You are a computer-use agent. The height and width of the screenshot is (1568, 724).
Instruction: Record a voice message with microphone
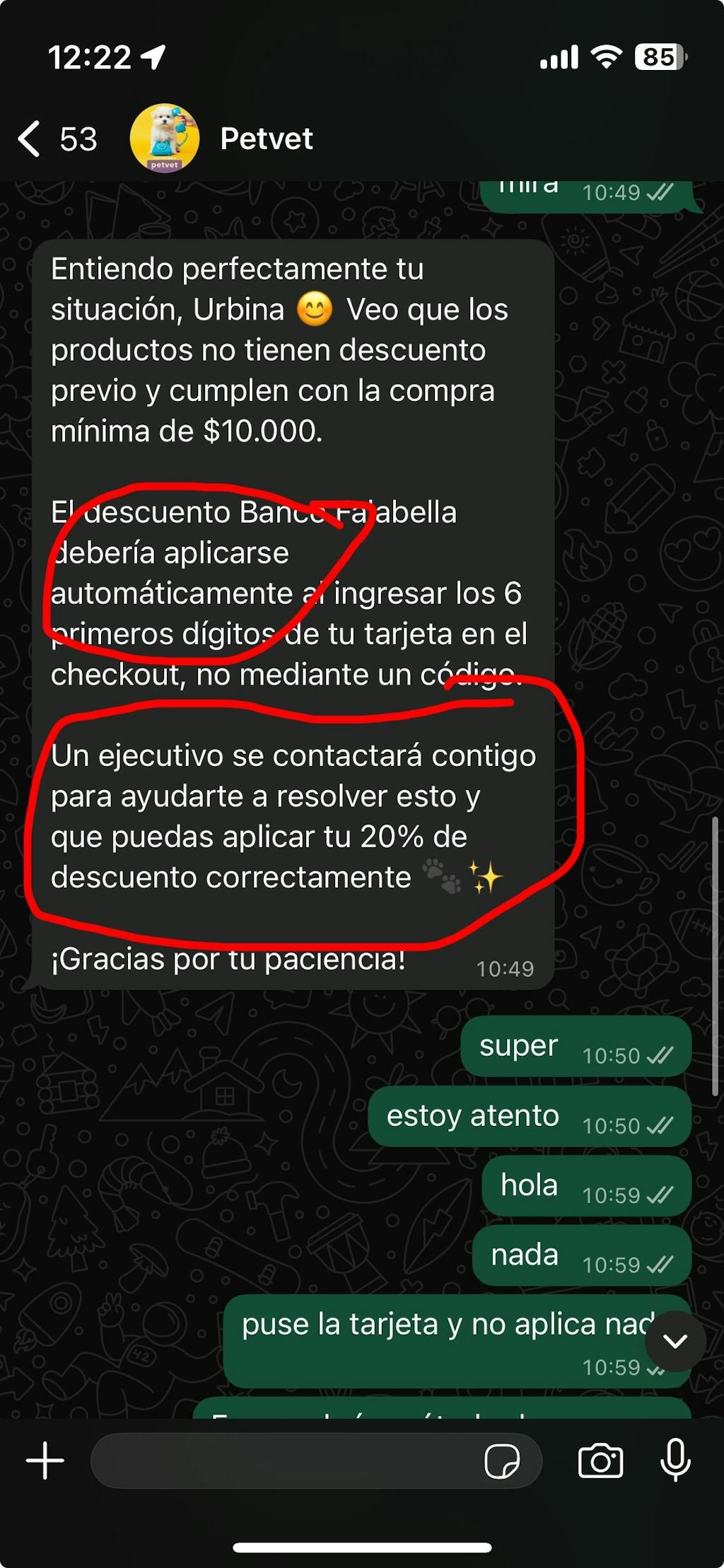point(675,1460)
